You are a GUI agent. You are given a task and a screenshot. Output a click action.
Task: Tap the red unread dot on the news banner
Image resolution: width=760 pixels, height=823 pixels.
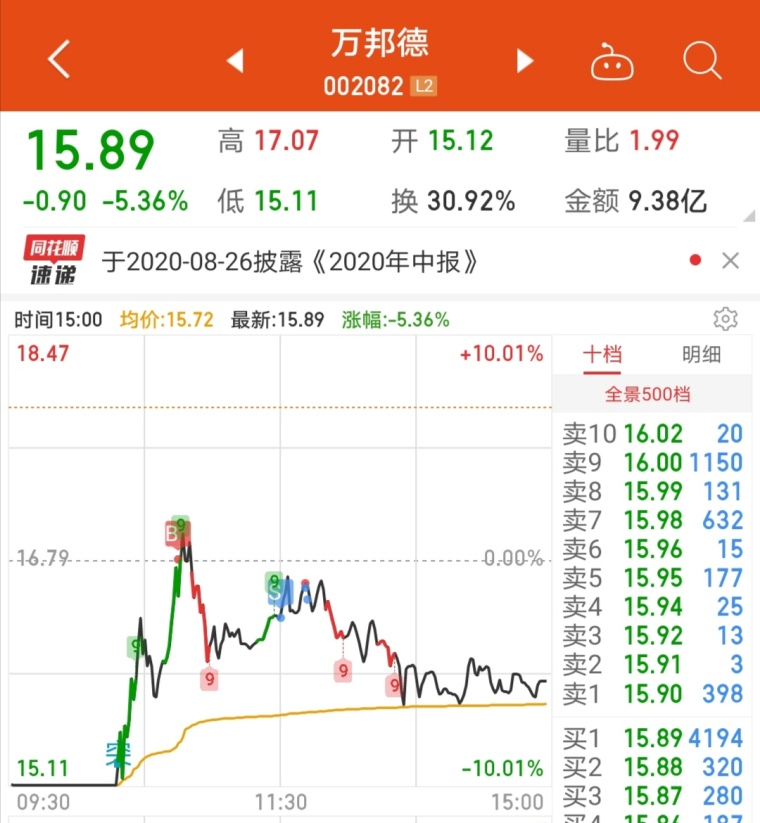coord(695,259)
